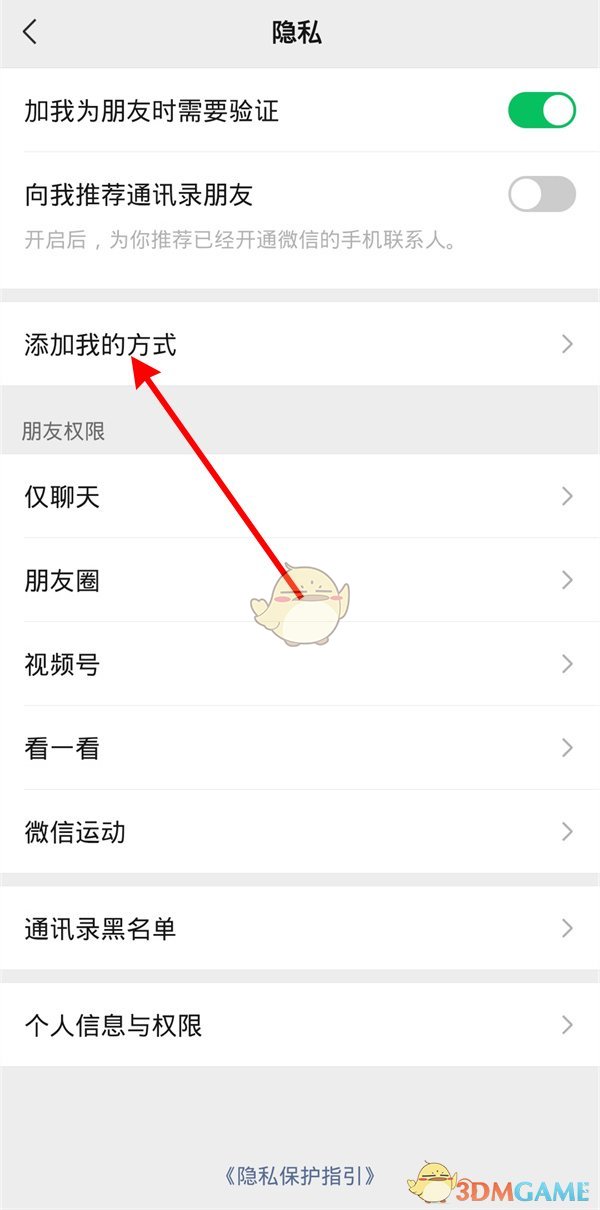Open 视频号 permission settings
The image size is (600, 1210).
[x=300, y=664]
